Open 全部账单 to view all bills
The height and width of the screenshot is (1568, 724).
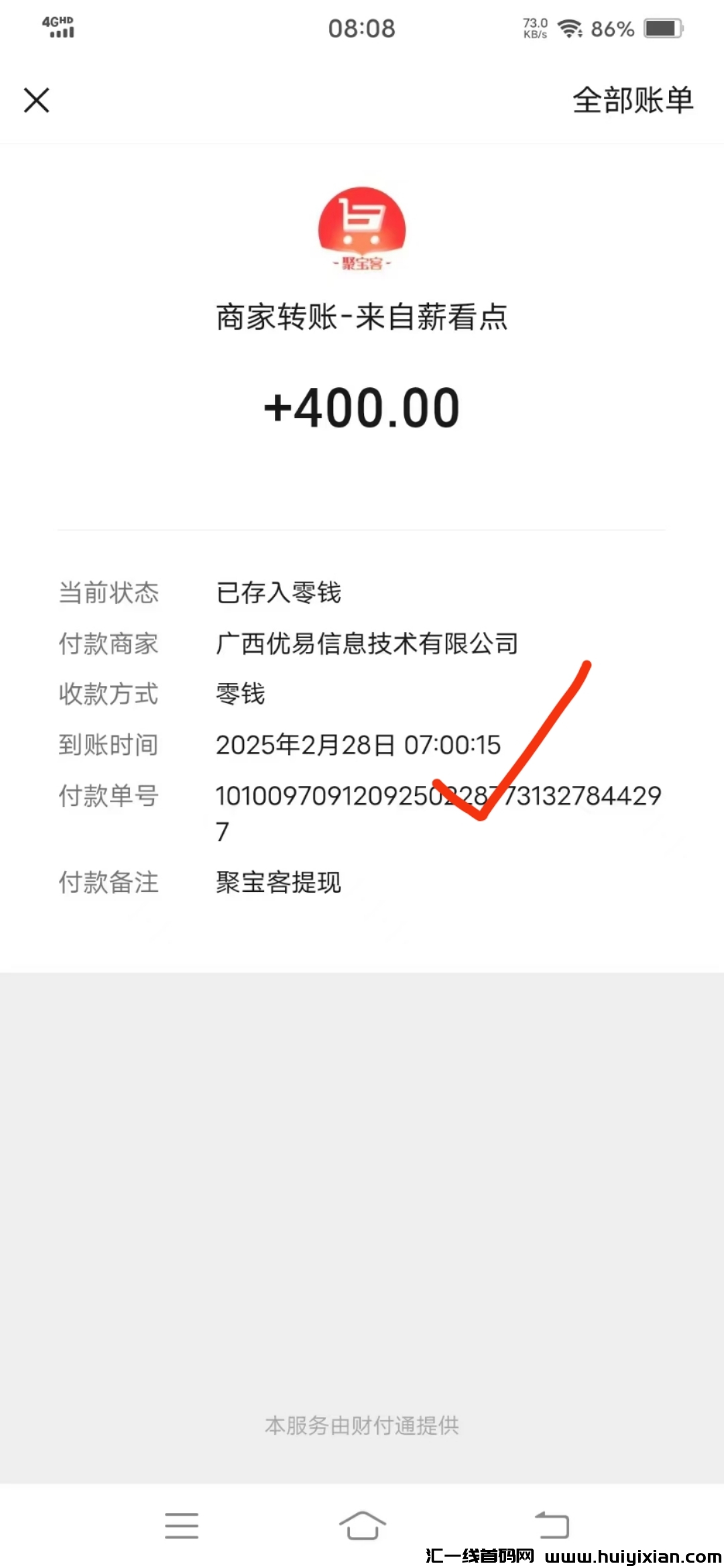(x=632, y=101)
